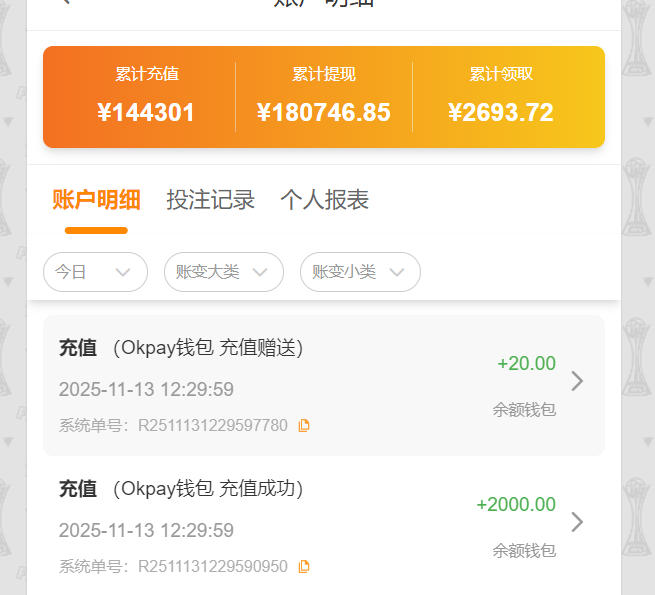Switch to the 投注记录 tab

[210, 200]
